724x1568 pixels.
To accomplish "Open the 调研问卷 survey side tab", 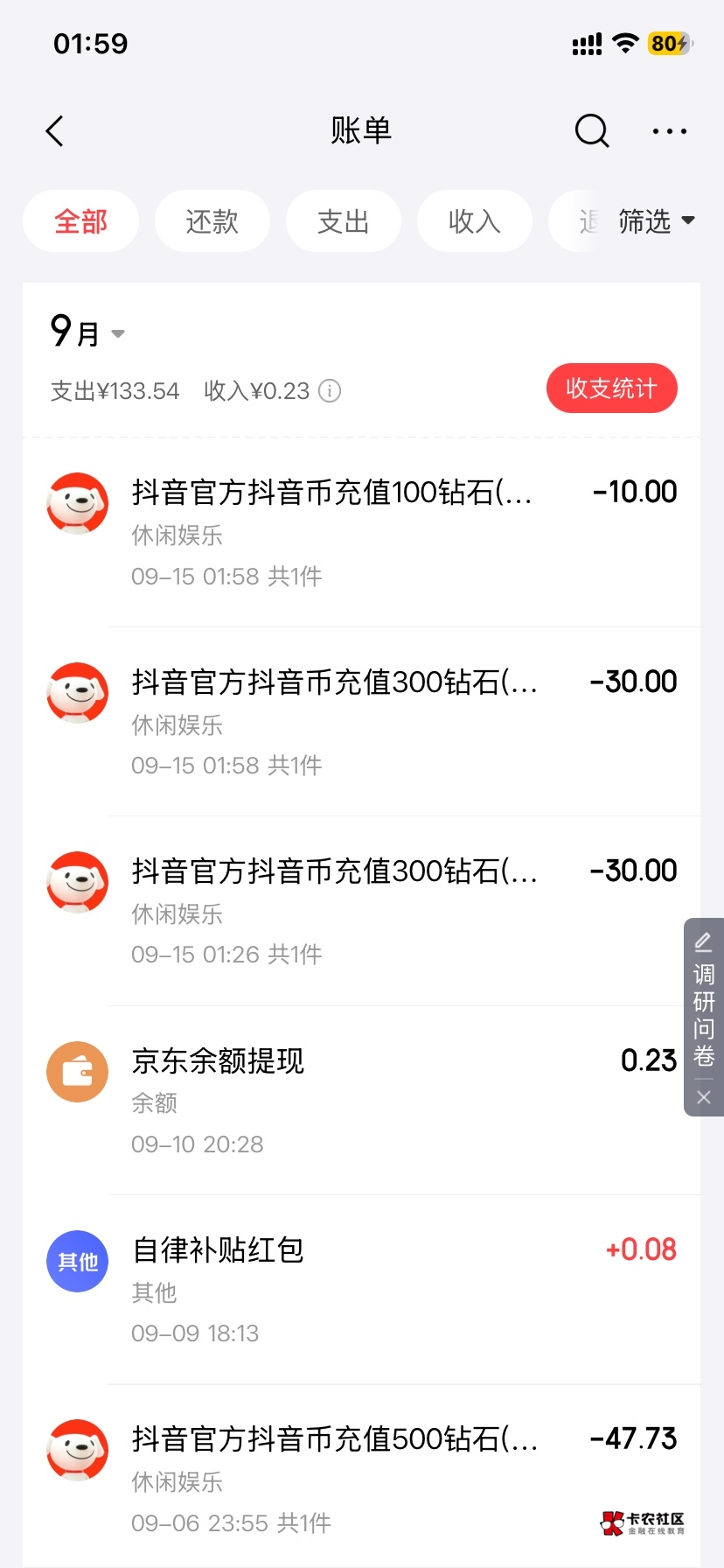I will pos(704,1001).
